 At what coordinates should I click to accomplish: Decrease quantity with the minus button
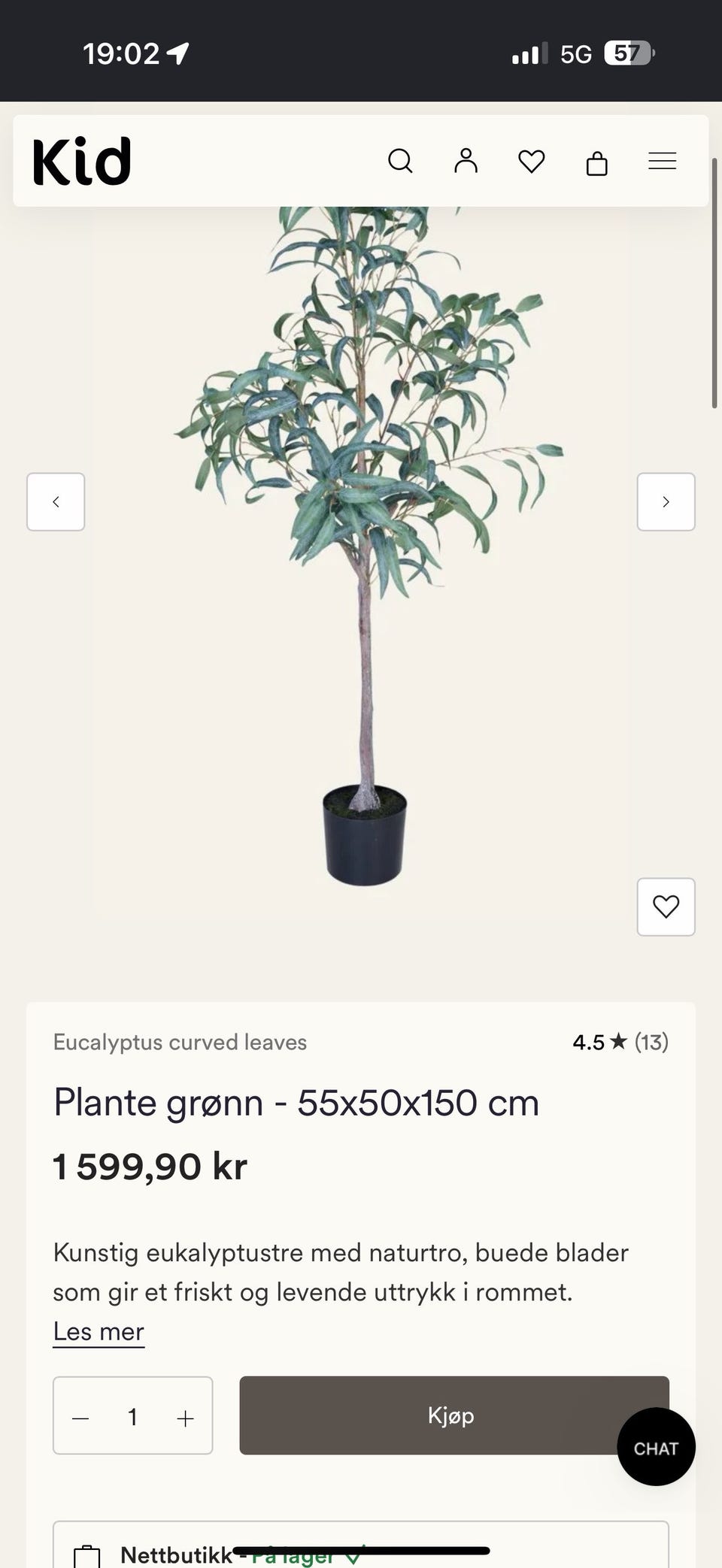click(x=80, y=1418)
